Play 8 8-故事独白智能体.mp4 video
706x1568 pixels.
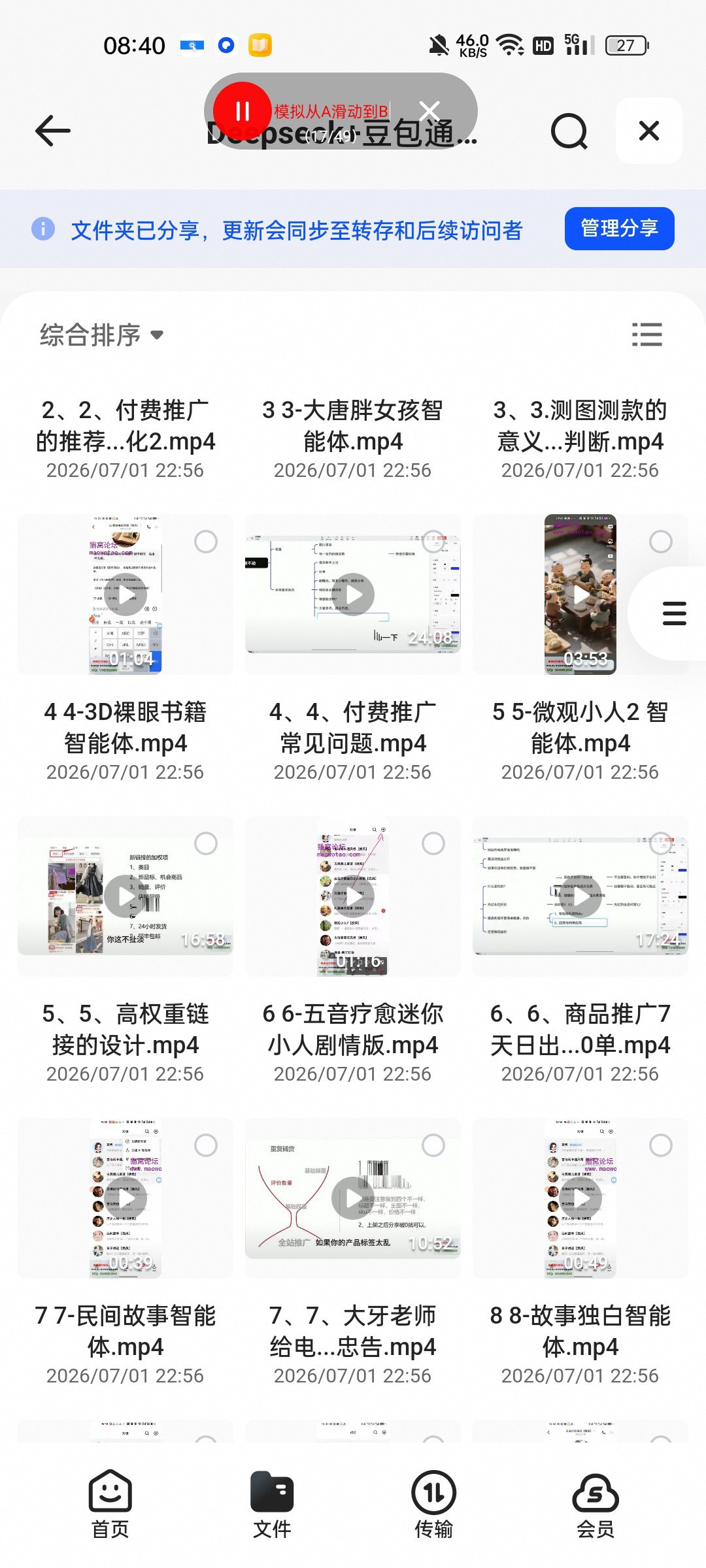point(580,1198)
